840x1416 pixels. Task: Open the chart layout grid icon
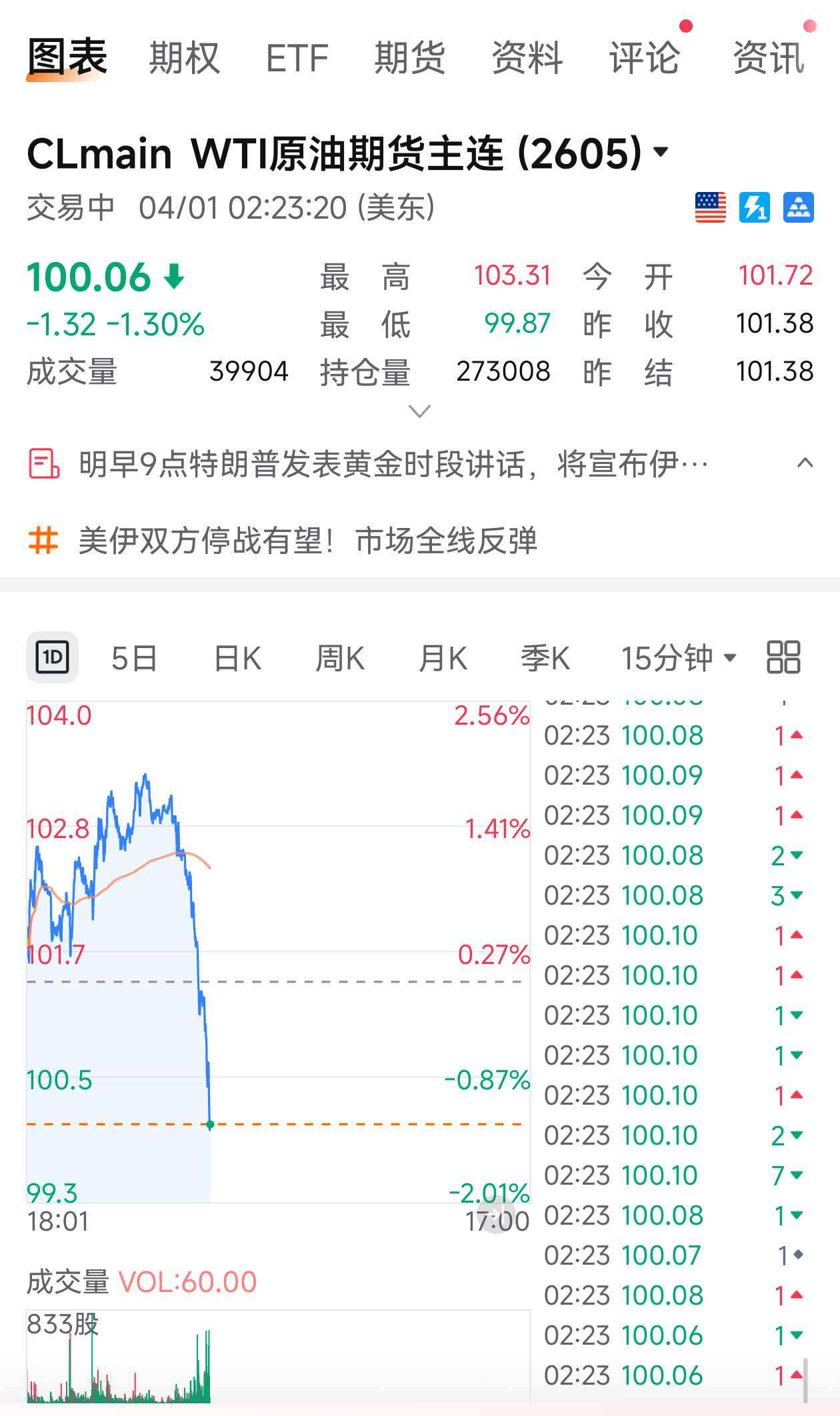[x=783, y=657]
